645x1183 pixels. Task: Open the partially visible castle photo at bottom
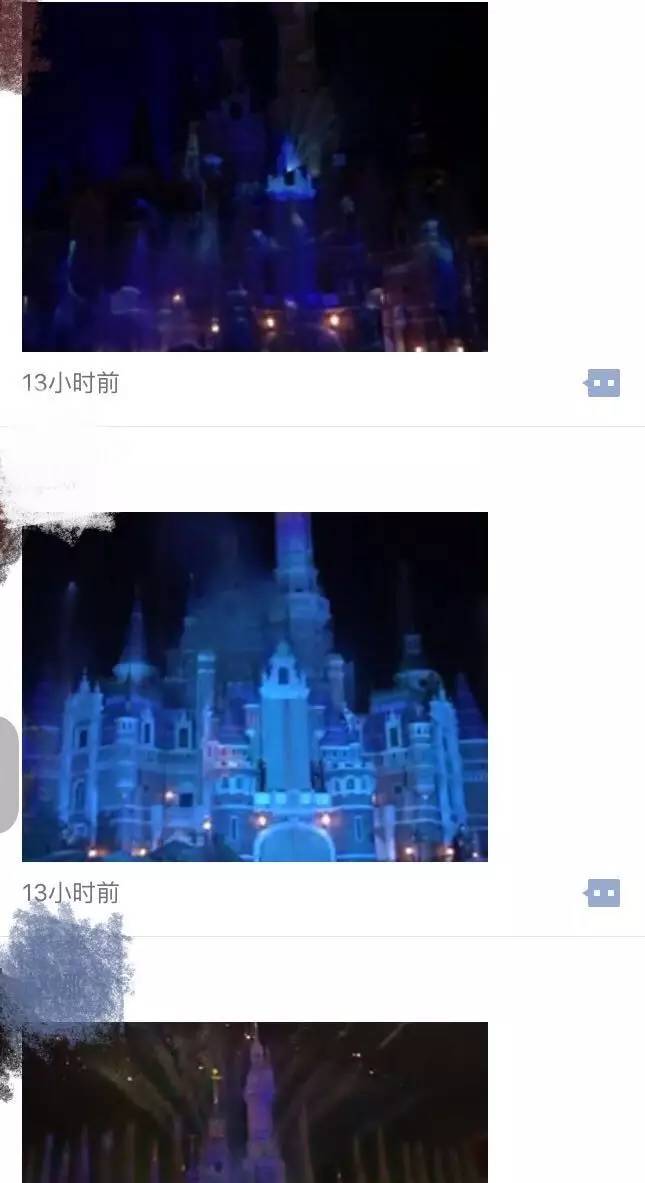pyautogui.click(x=254, y=1102)
